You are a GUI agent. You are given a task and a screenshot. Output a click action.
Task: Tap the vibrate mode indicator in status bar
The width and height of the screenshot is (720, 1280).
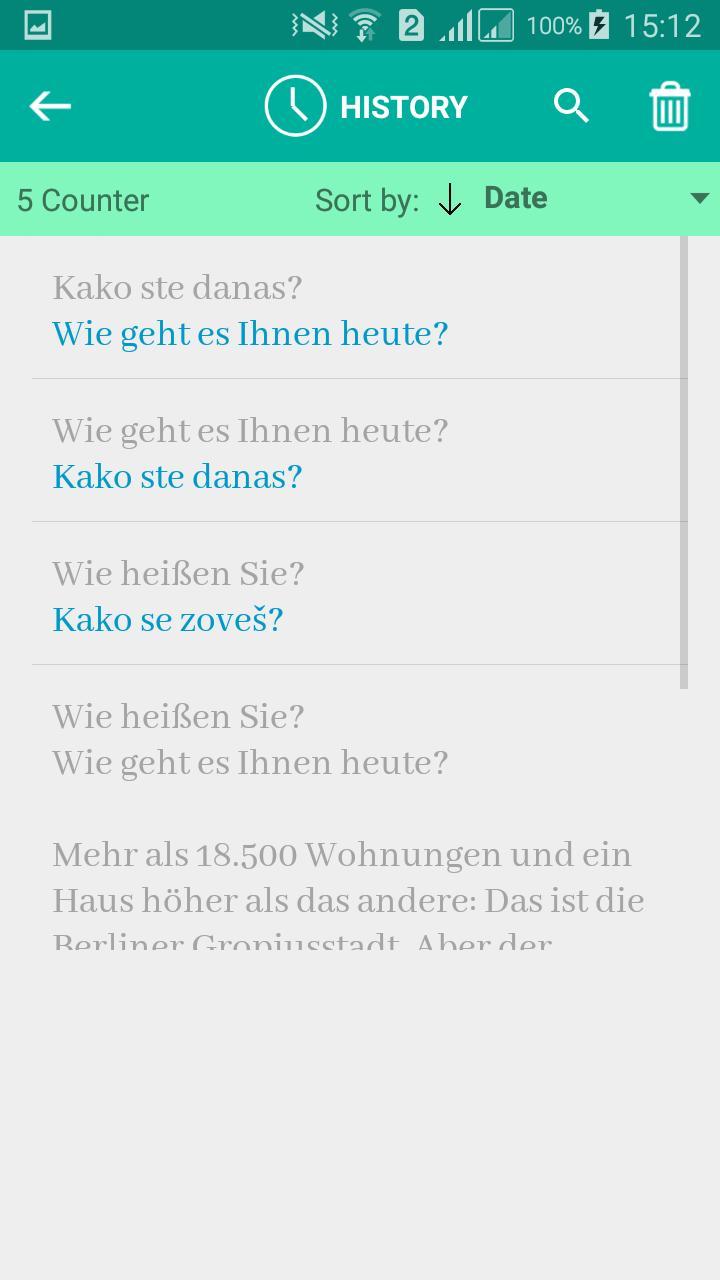pos(312,24)
